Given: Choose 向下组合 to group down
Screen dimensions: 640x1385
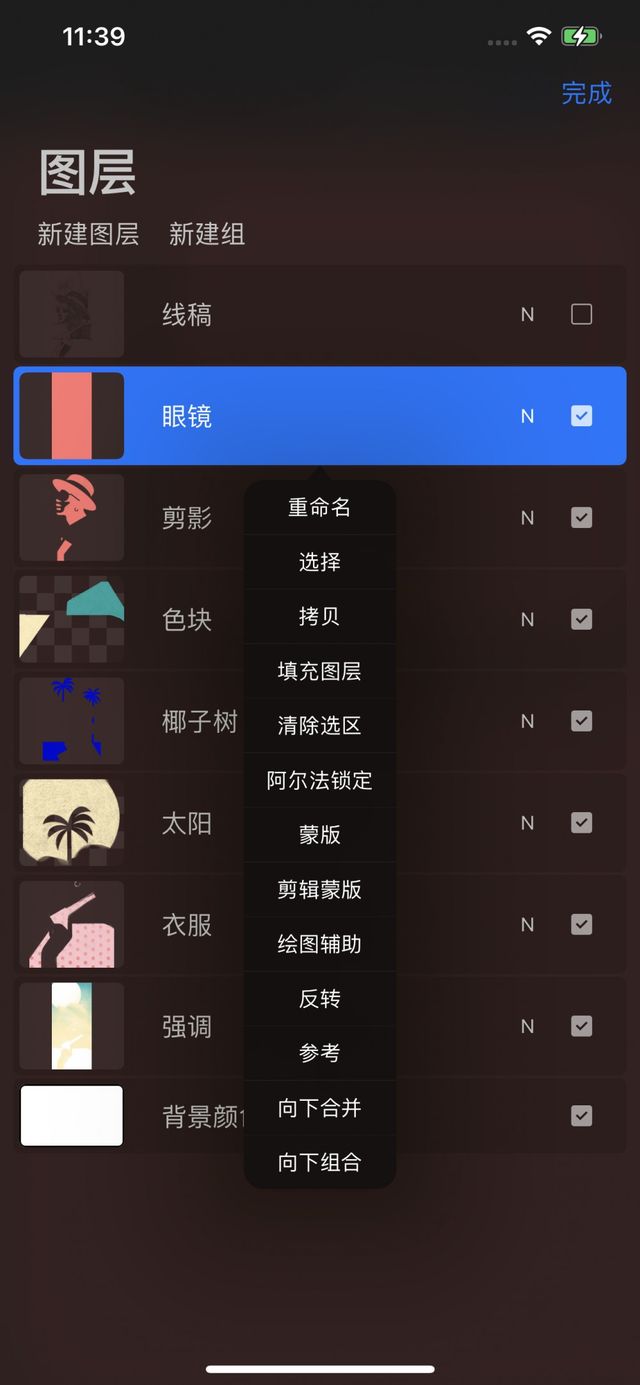Looking at the screenshot, I should [x=319, y=1162].
